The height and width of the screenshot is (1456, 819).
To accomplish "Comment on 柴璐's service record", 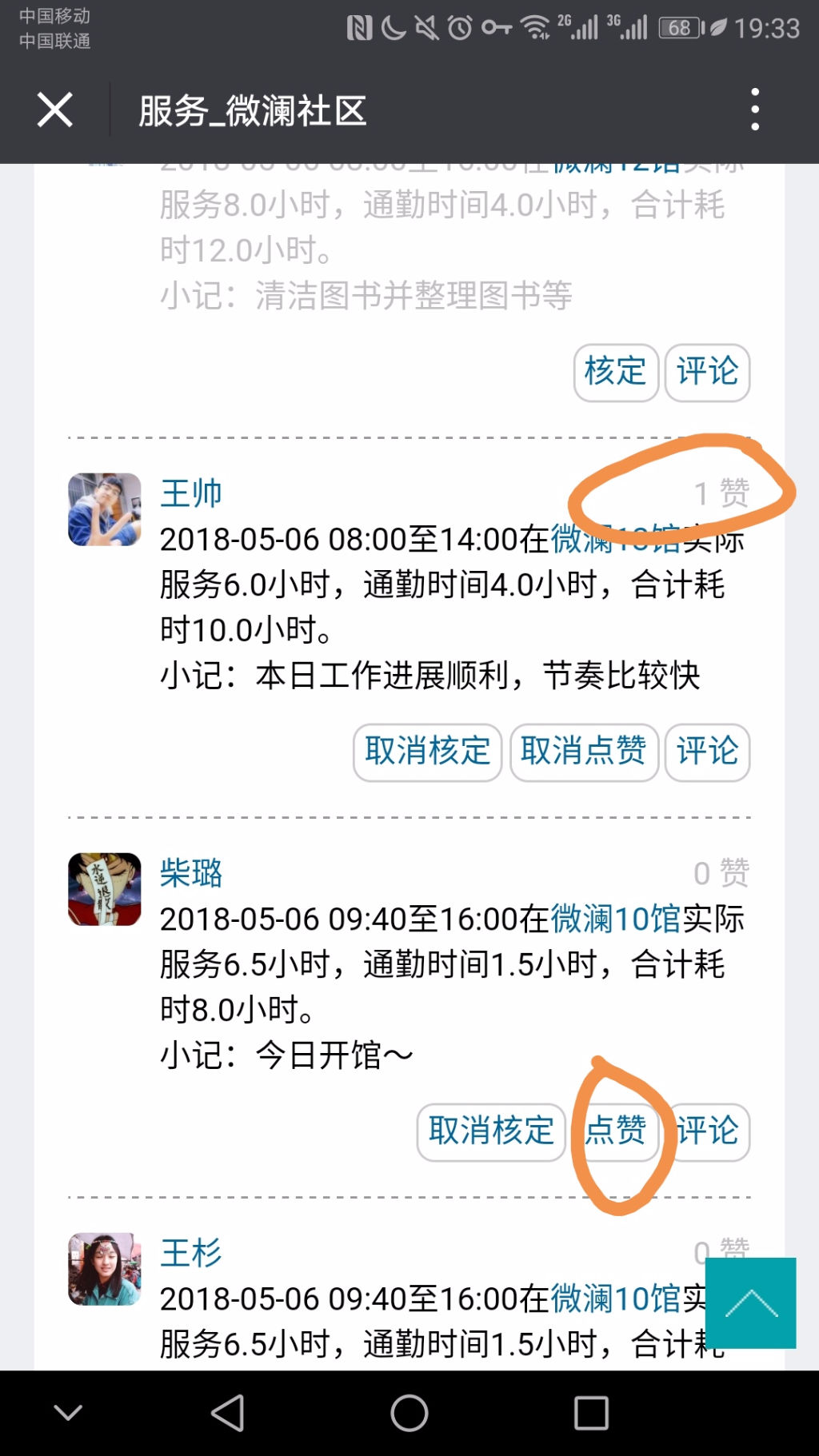I will pos(707,1131).
